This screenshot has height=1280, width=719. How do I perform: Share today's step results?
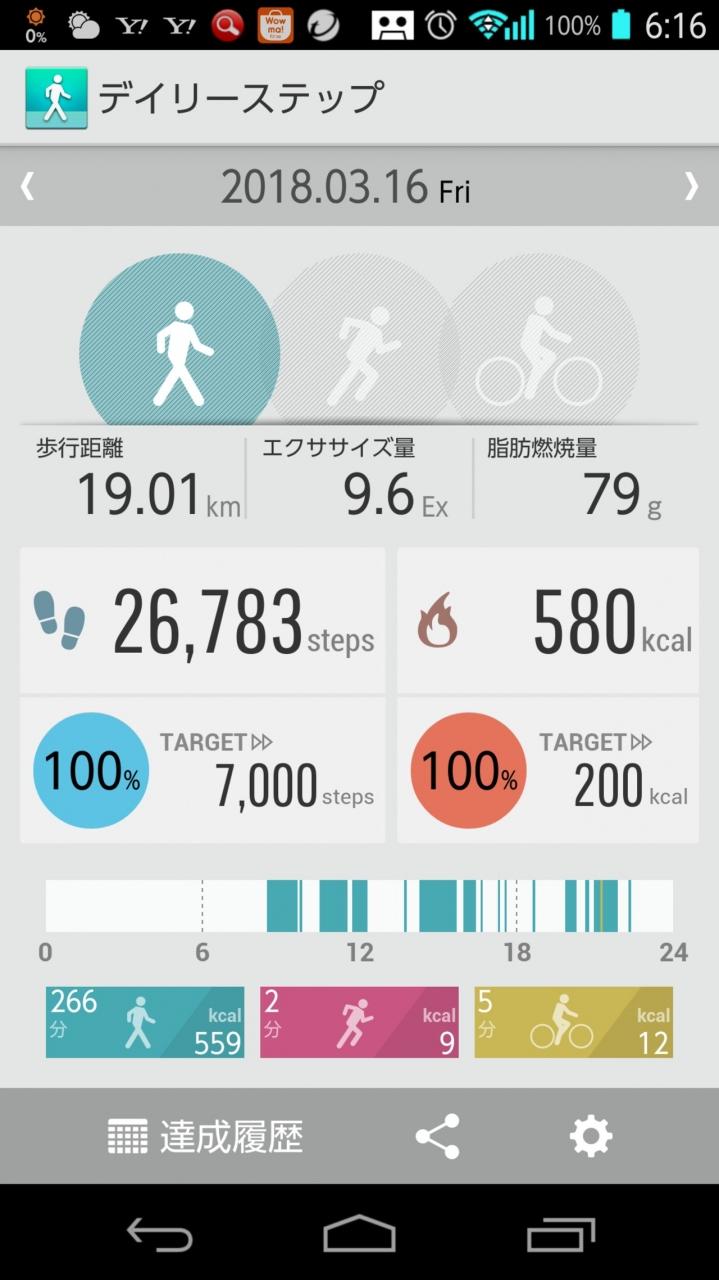click(x=437, y=1137)
